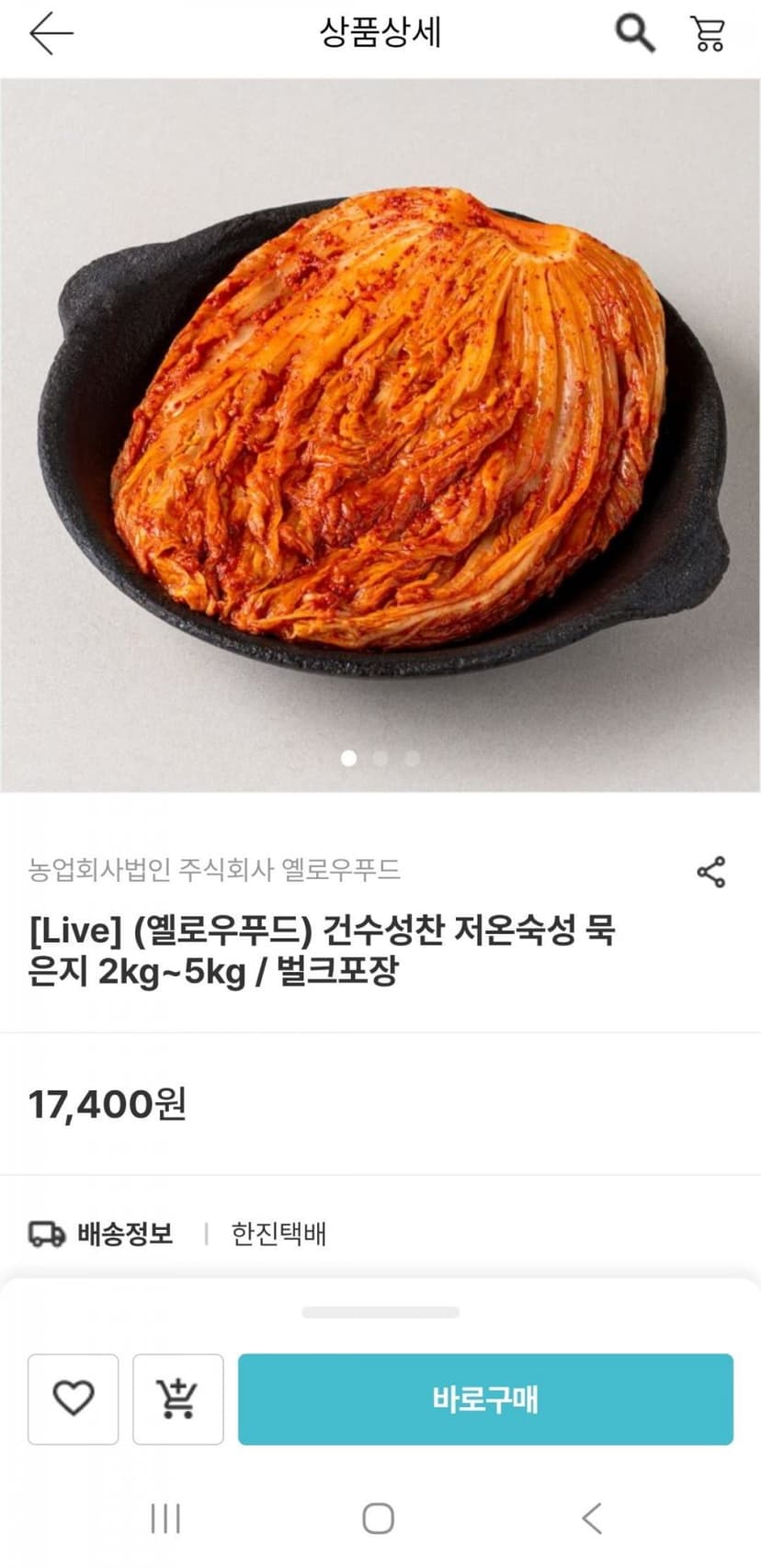761x1568 pixels.
Task: Go to the home screen via system button
Action: tap(378, 1518)
